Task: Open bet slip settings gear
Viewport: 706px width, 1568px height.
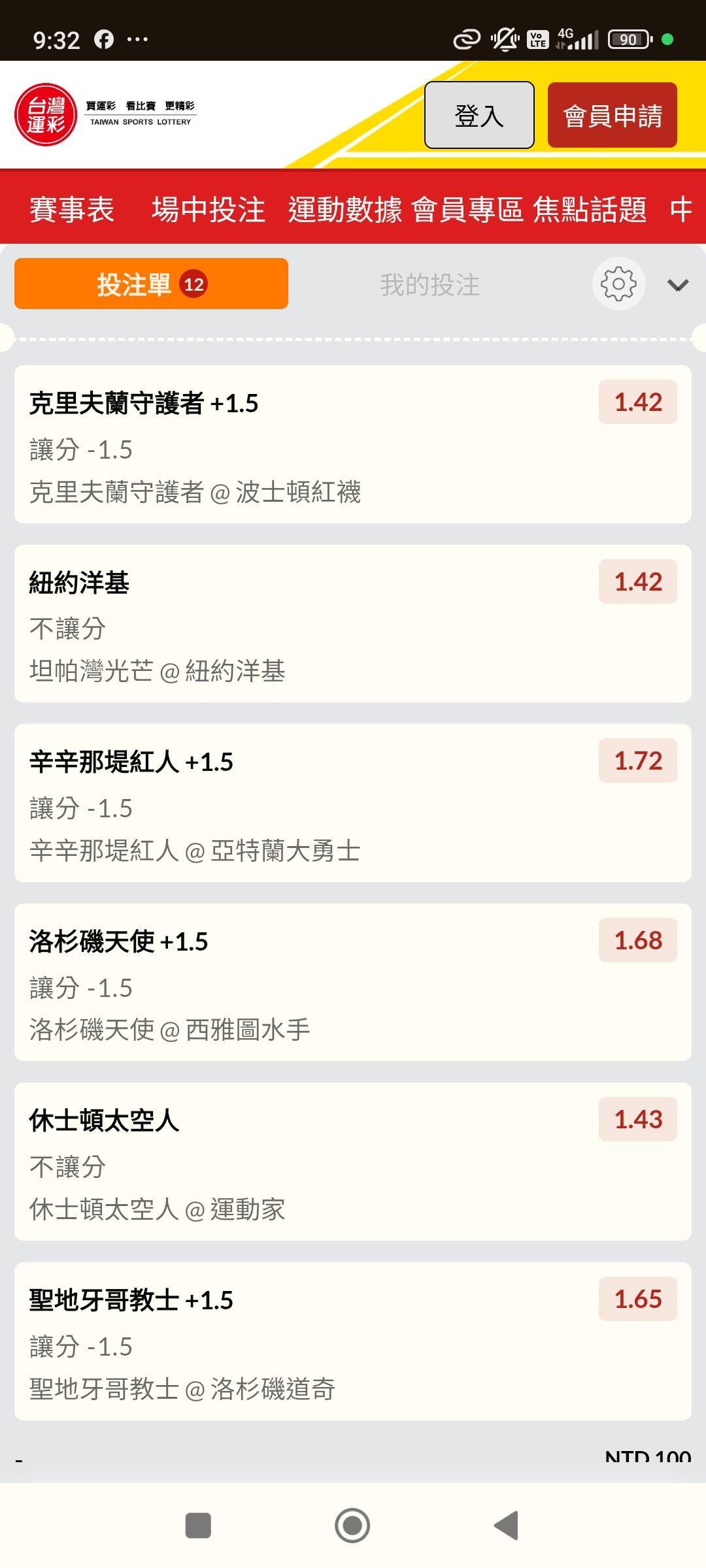Action: tap(618, 284)
